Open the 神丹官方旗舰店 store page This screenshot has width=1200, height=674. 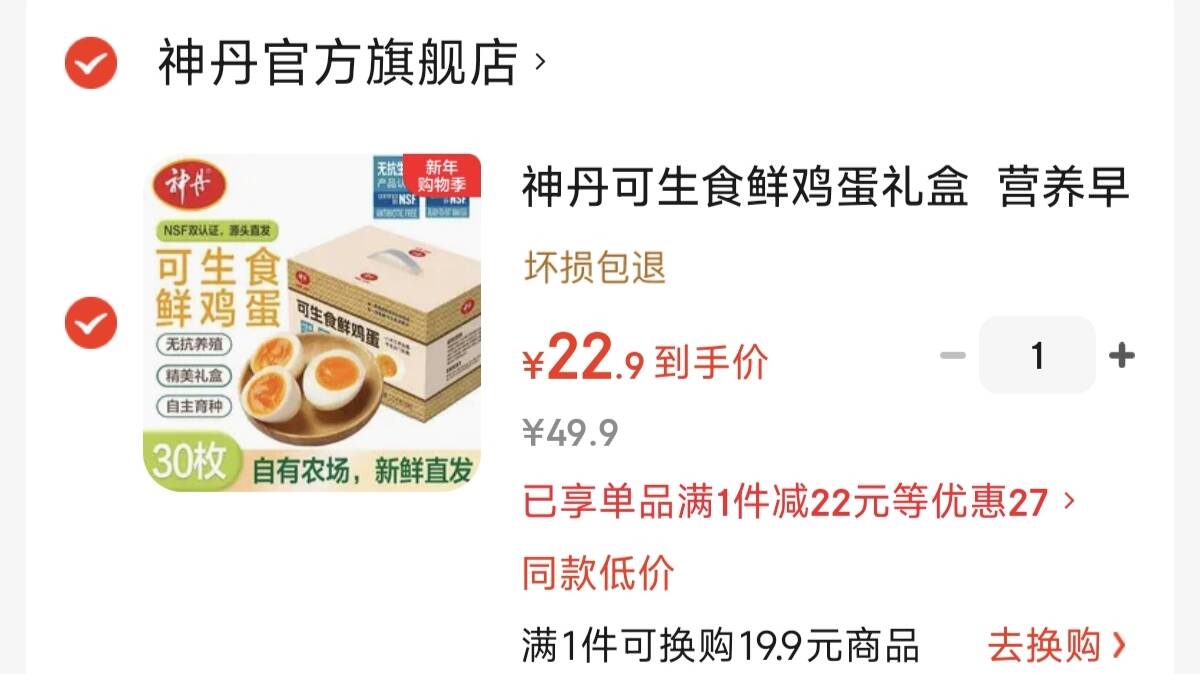pos(352,63)
